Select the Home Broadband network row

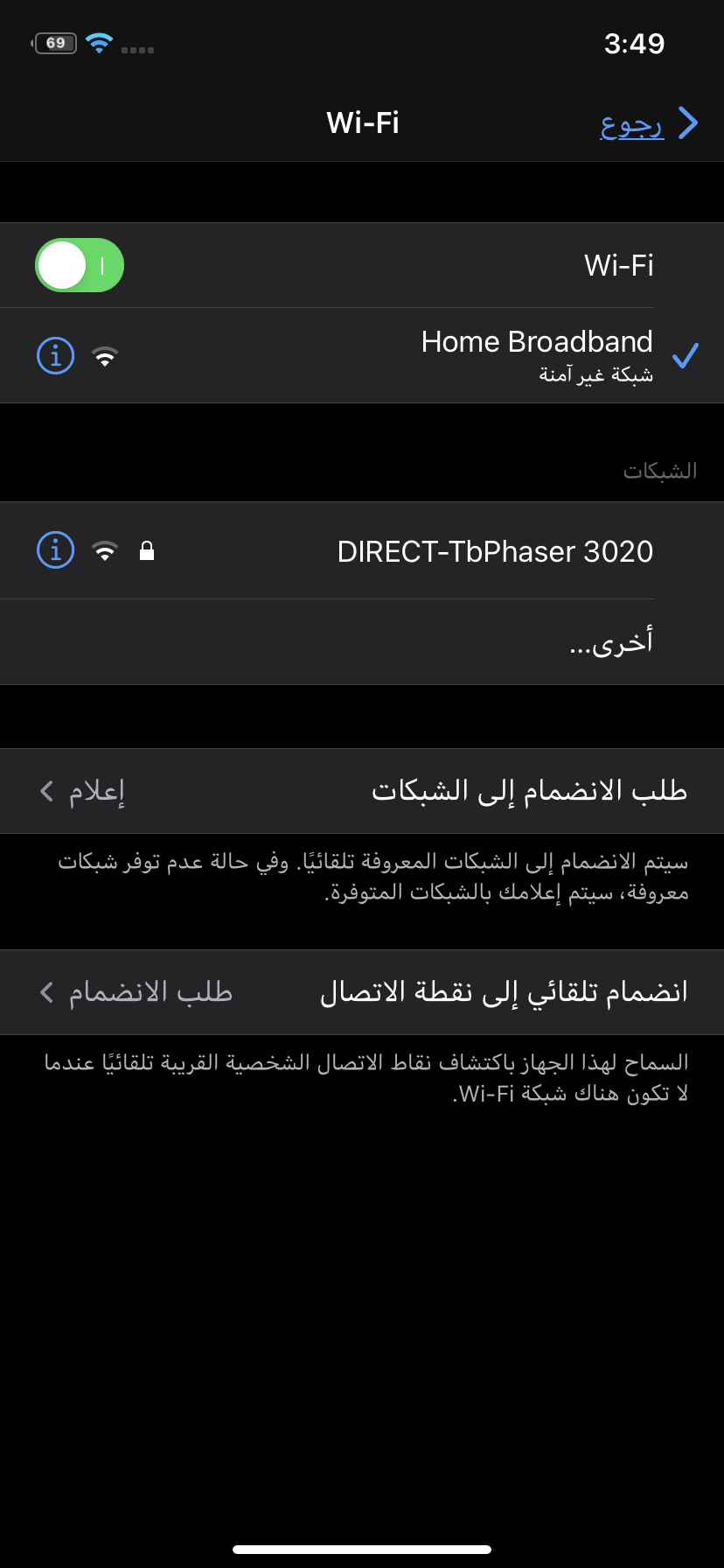(x=362, y=355)
